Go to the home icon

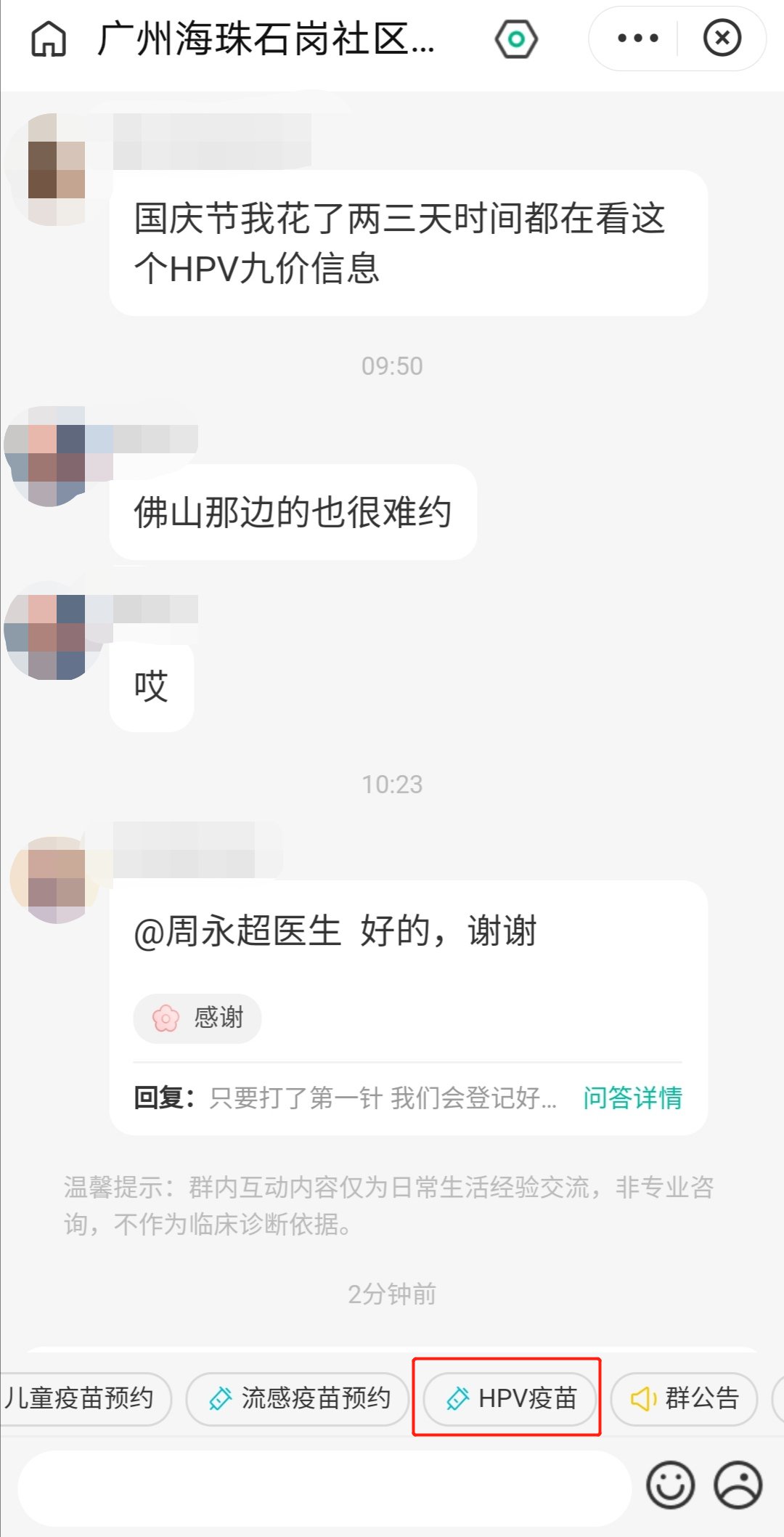(x=49, y=38)
